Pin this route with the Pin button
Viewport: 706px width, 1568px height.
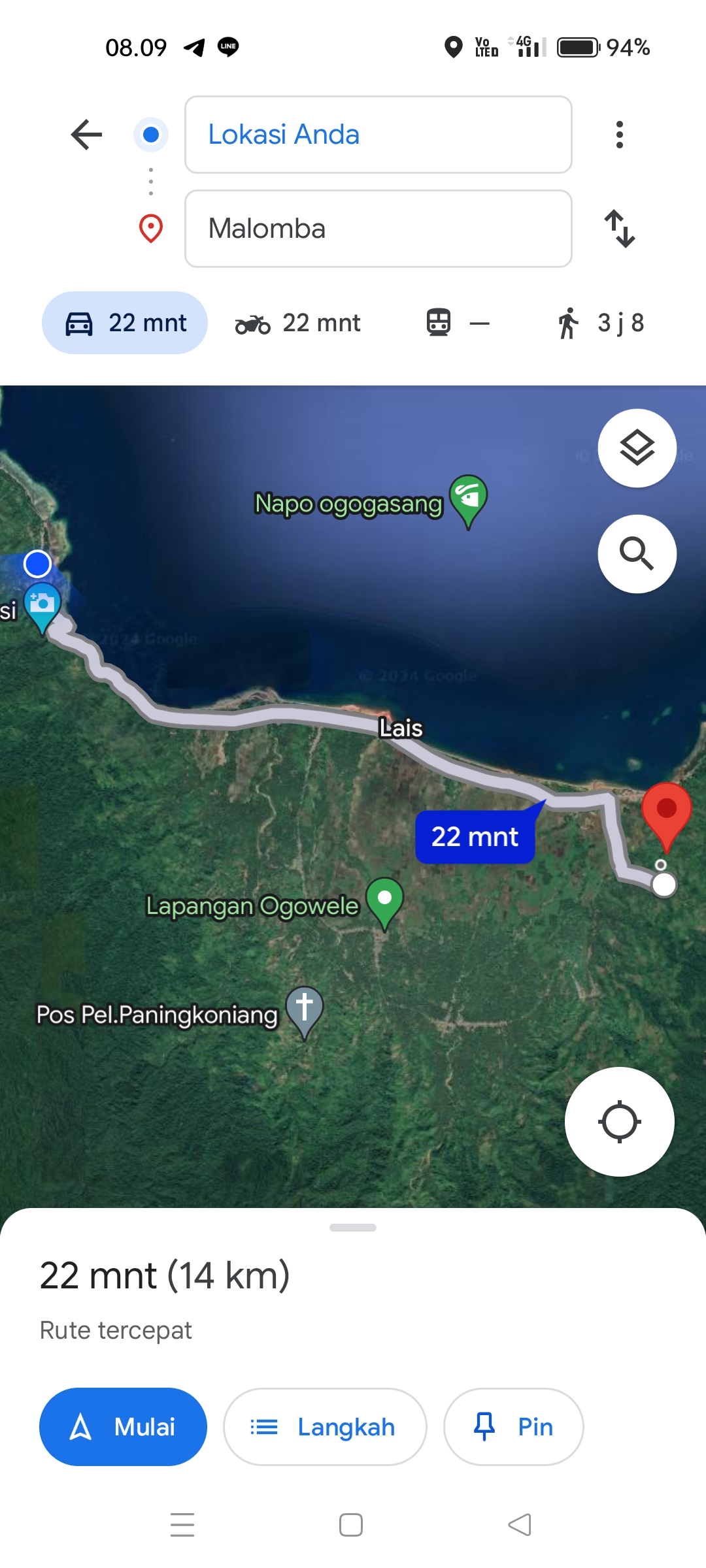coord(513,1427)
